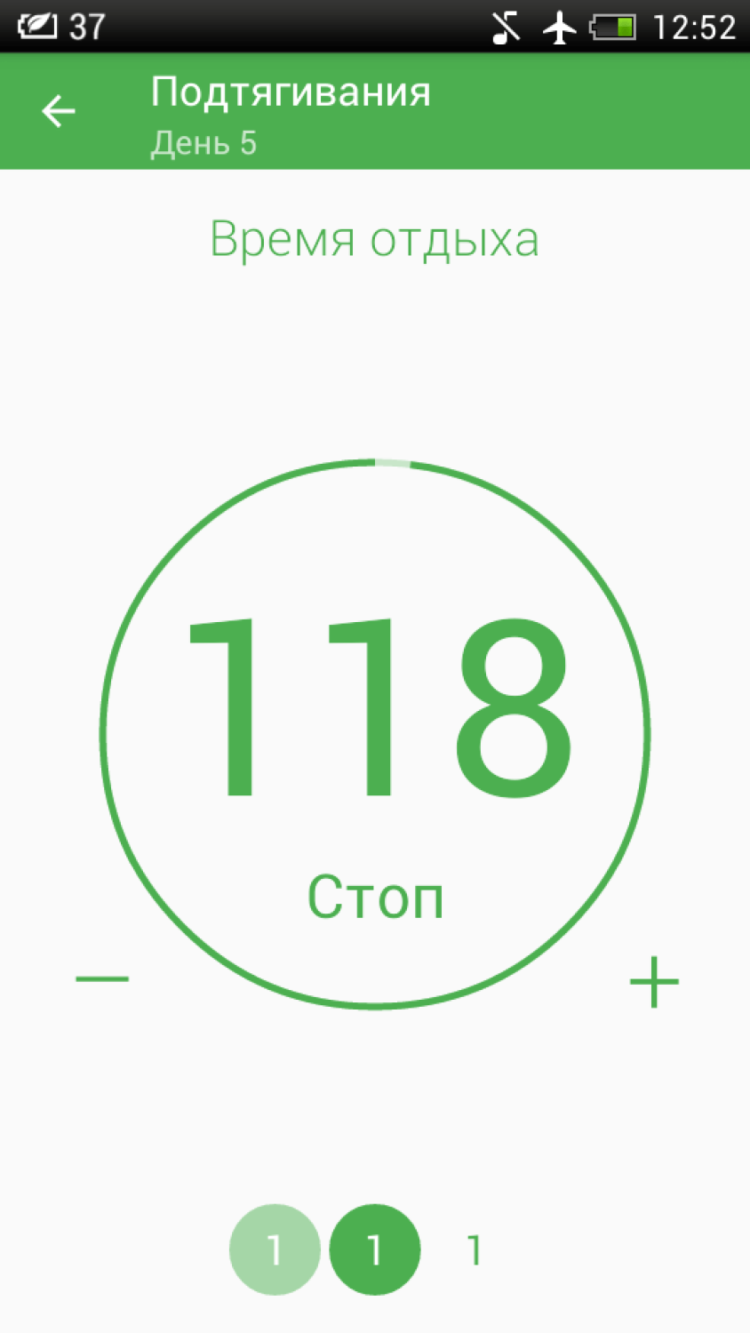
Task: Increase rest time with the plus button
Action: (654, 981)
